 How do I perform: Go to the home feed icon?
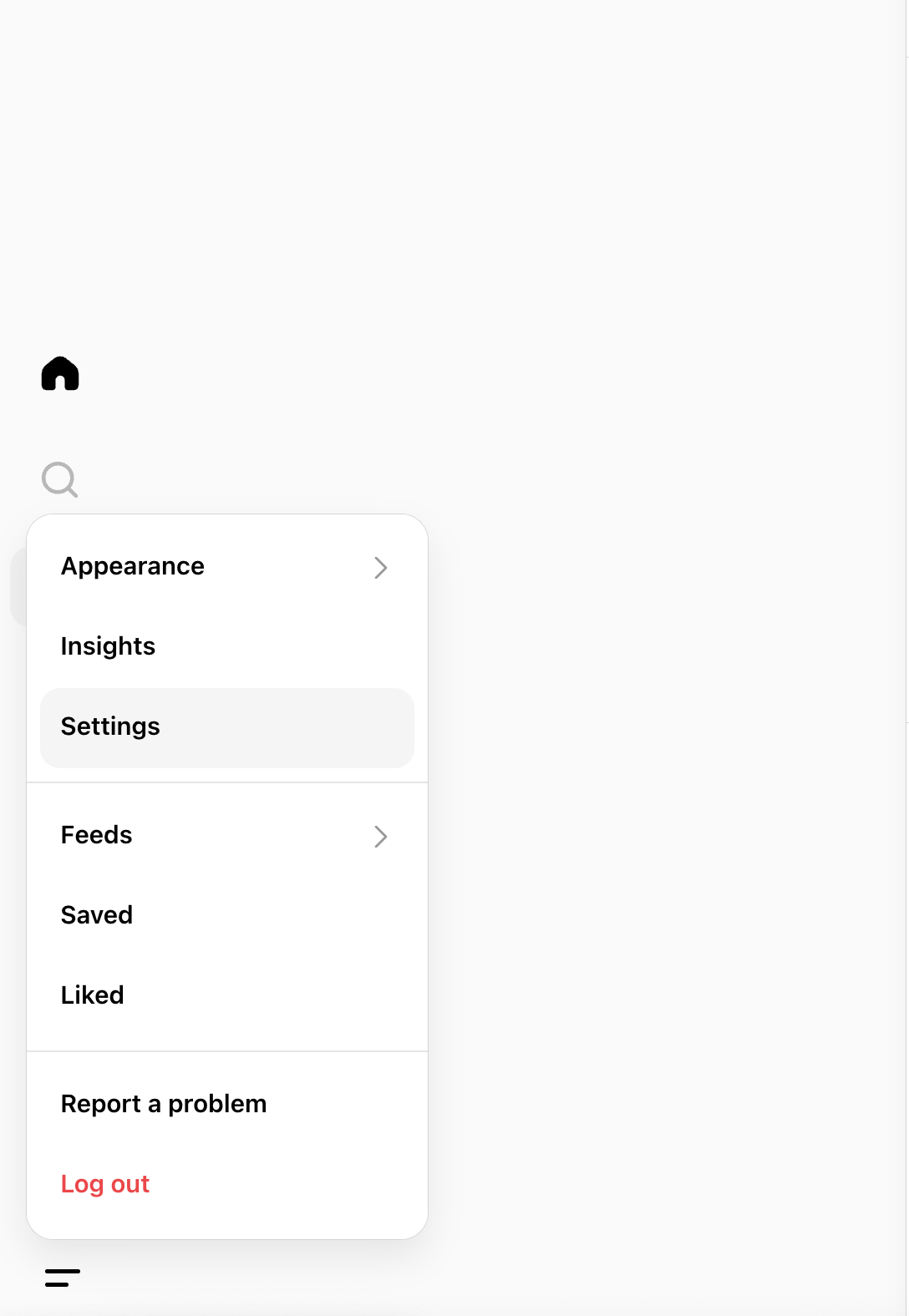click(60, 373)
